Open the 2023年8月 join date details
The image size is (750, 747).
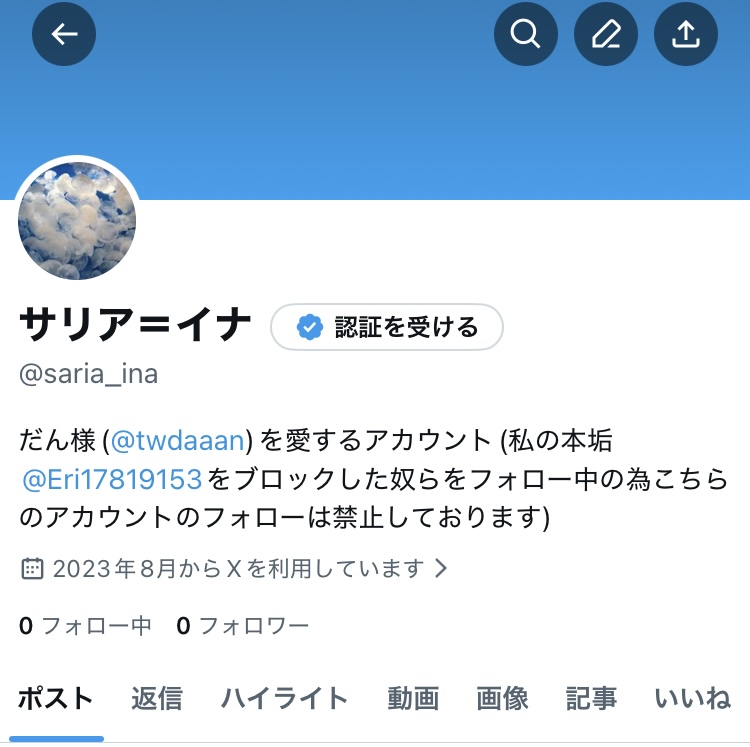tap(235, 569)
